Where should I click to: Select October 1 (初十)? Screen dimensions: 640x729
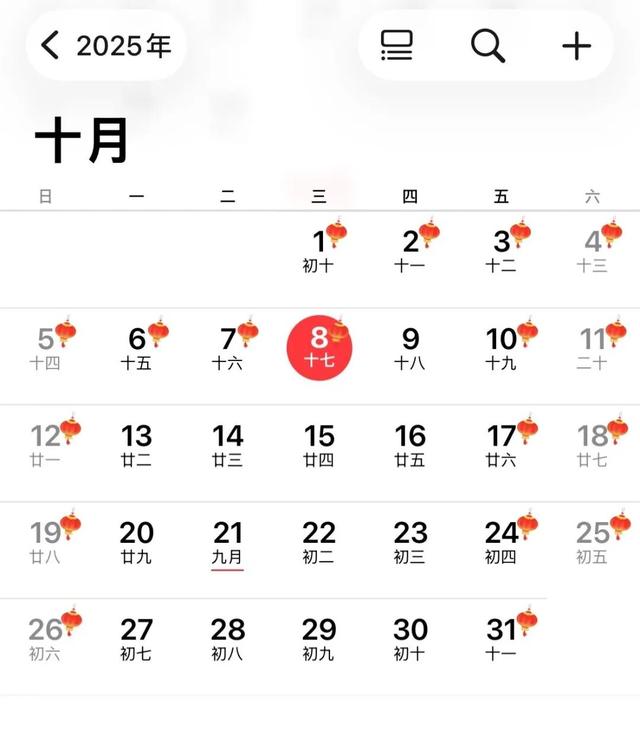319,250
